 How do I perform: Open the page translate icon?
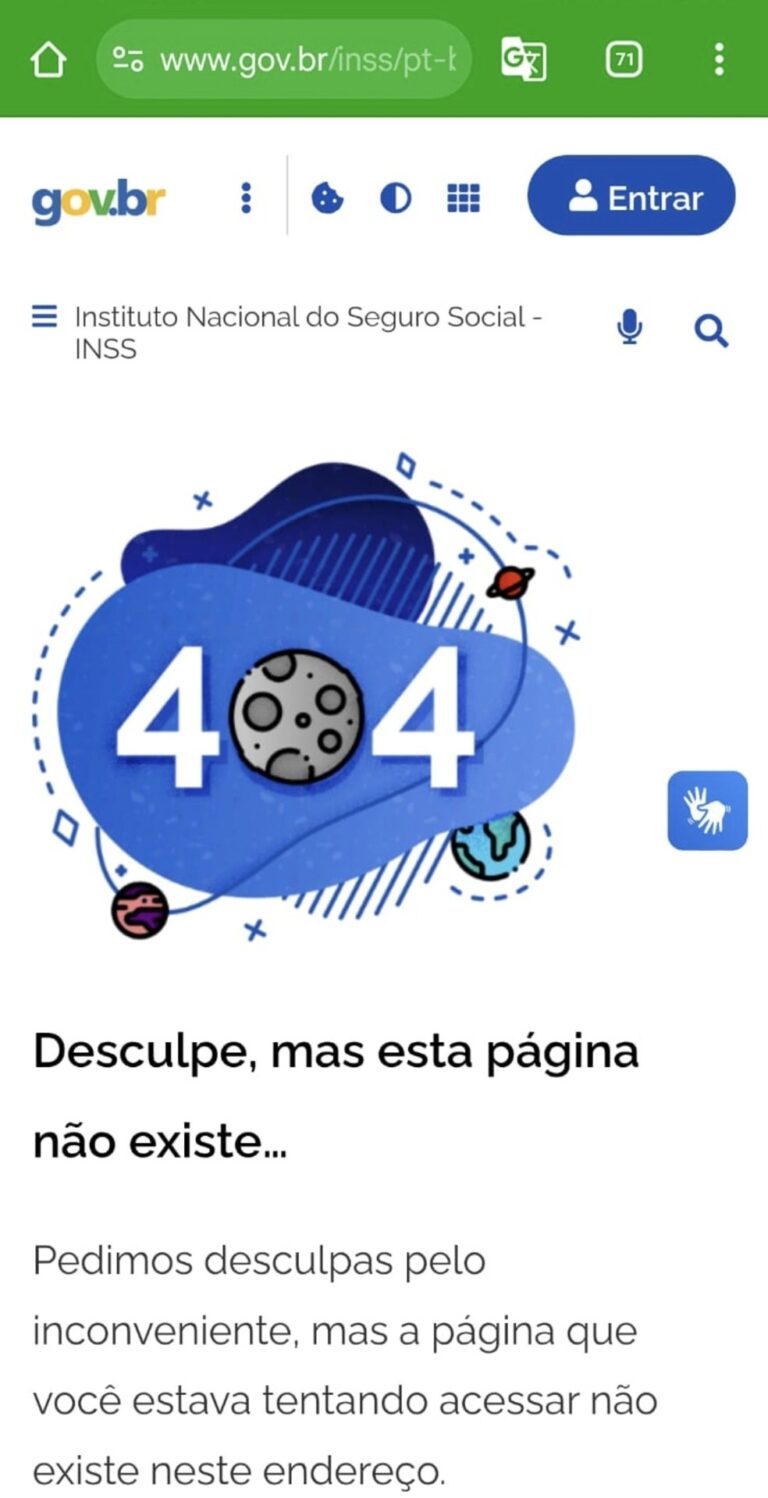(523, 60)
